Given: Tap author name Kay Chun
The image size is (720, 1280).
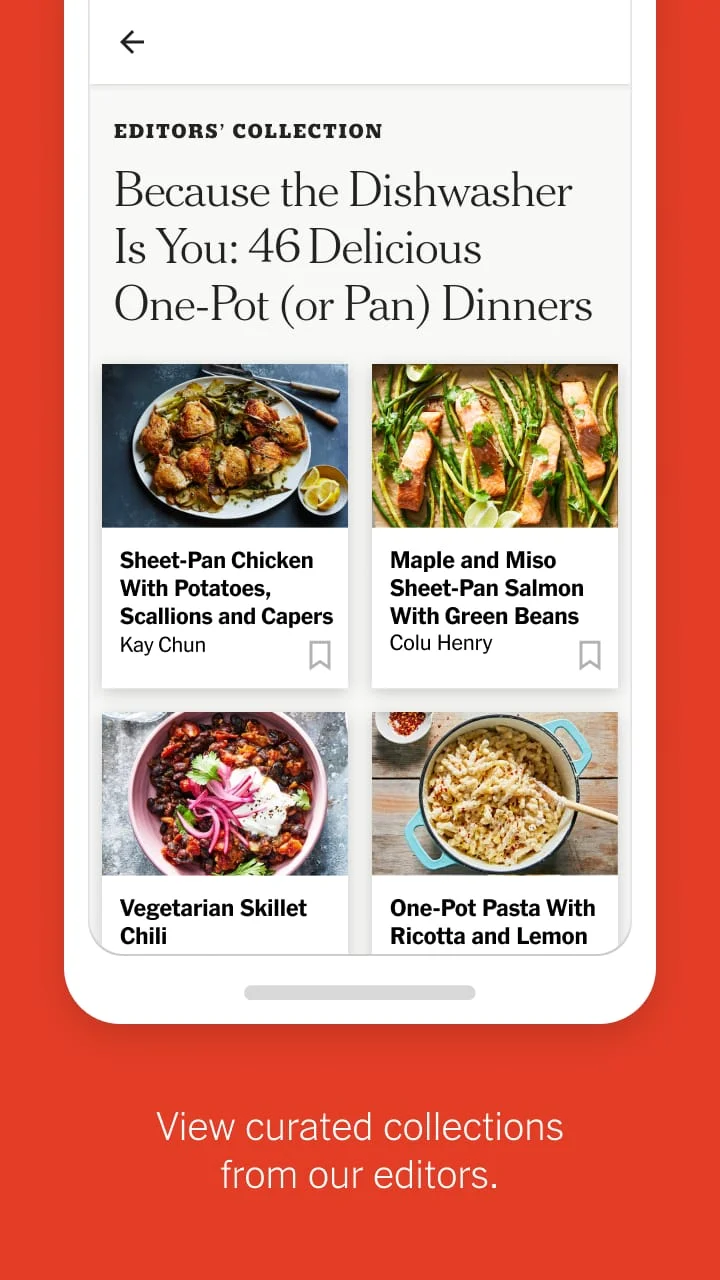Looking at the screenshot, I should point(162,645).
